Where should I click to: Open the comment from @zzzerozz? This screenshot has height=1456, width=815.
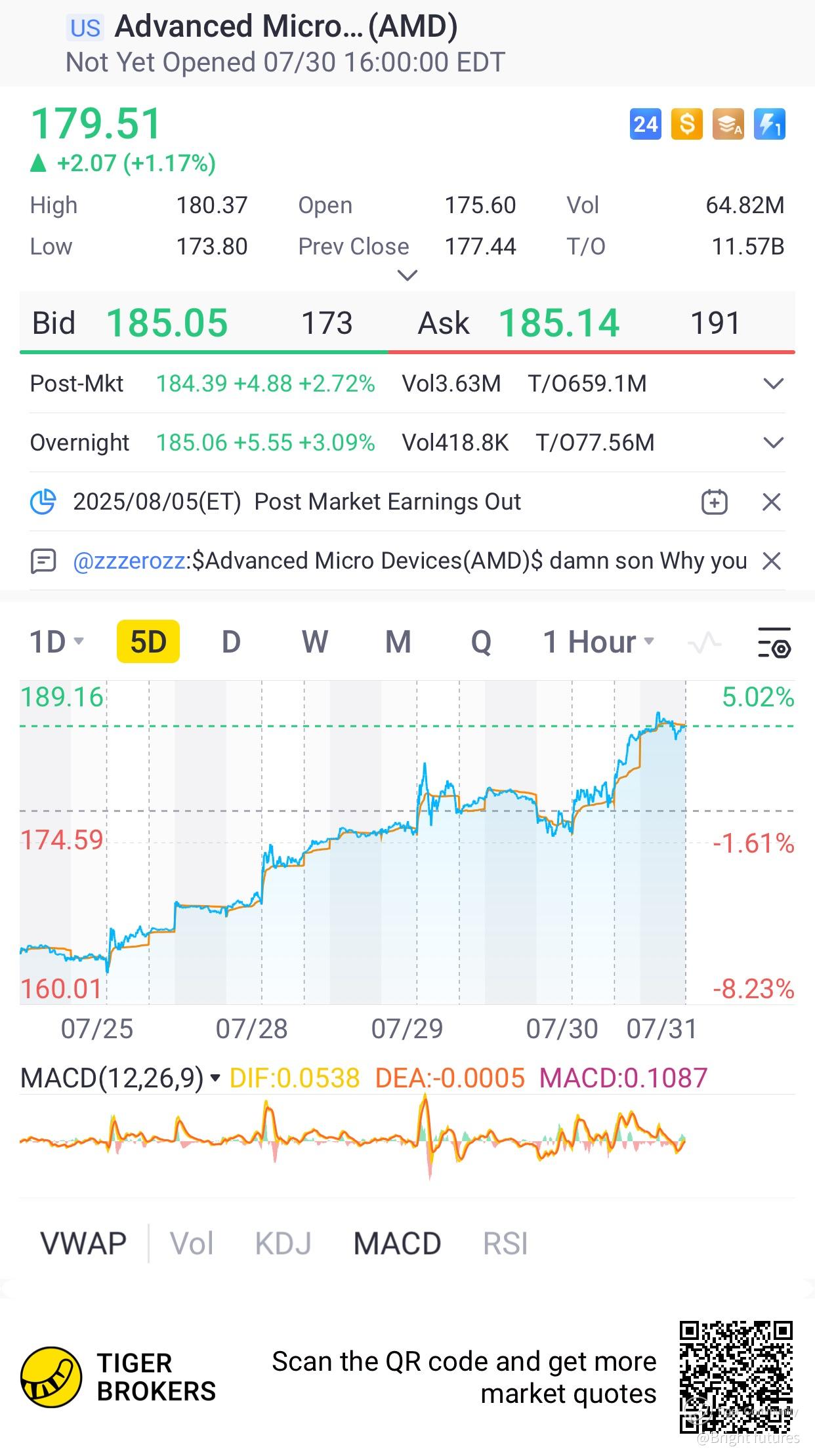409,561
